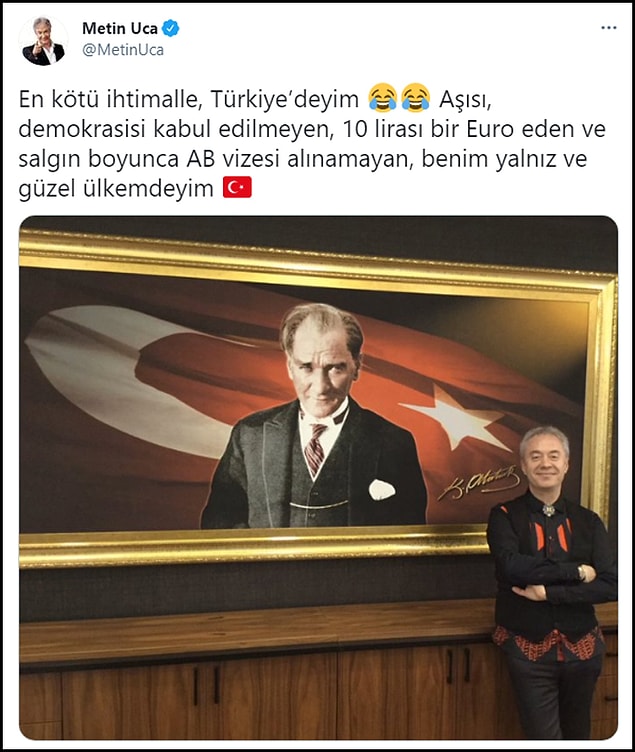Viewport: 635px width, 752px height.
Task: Expand the photo attached to the tweet
Action: tap(318, 478)
